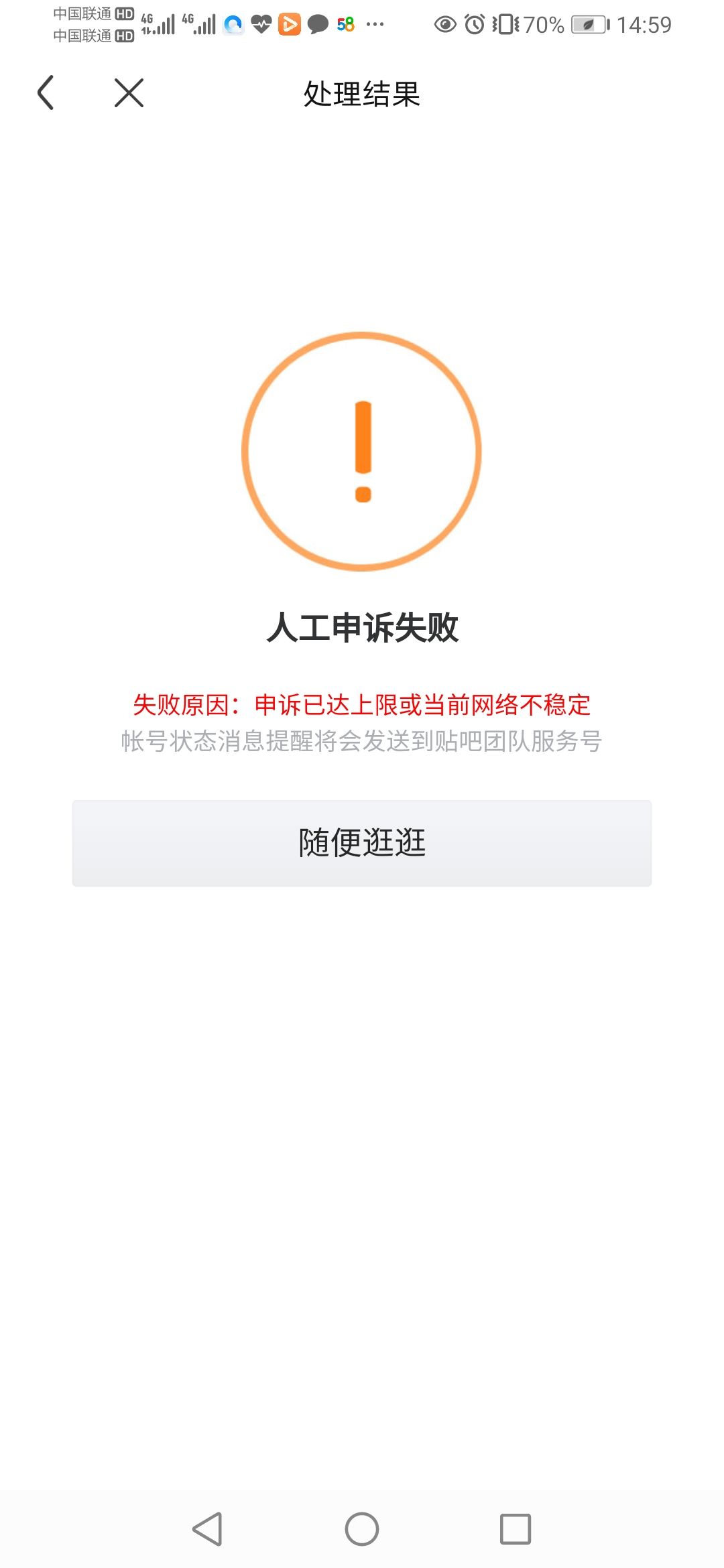Tap the blue browser notification icon

point(233,25)
